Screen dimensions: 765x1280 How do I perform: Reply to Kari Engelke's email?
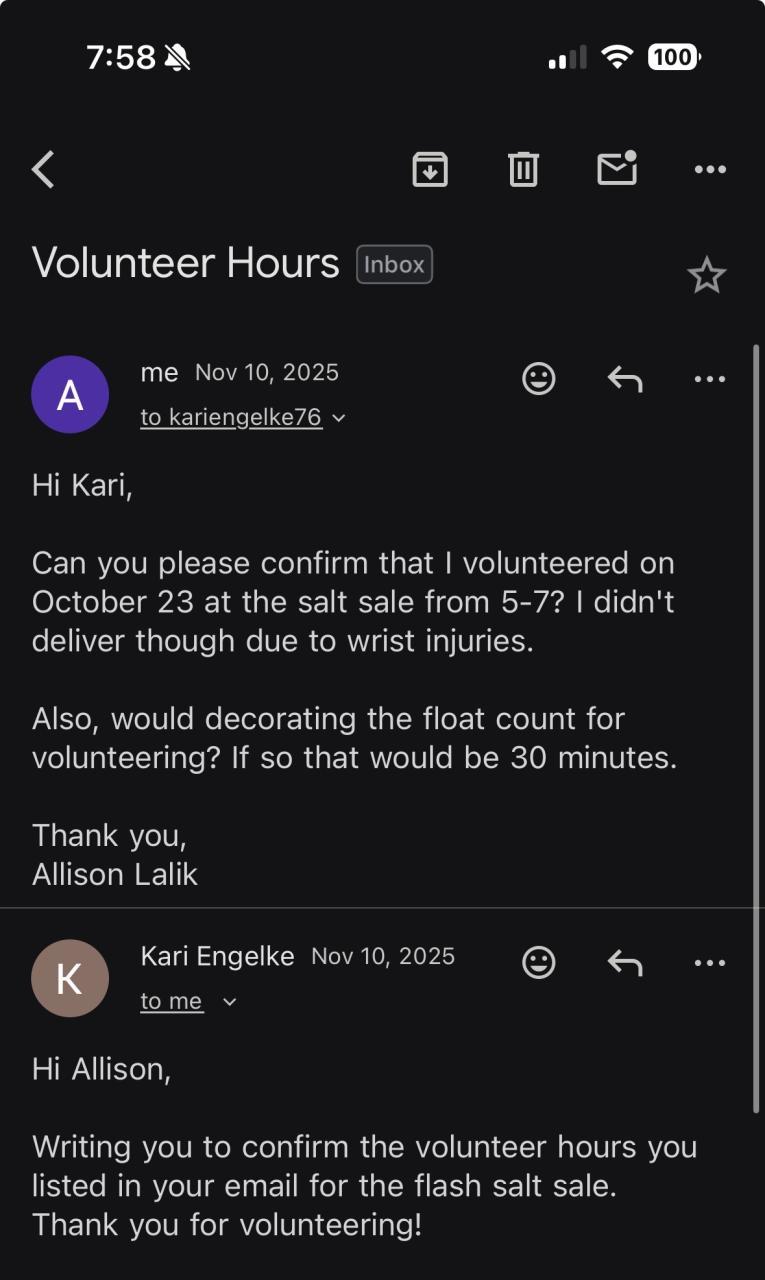pos(625,963)
